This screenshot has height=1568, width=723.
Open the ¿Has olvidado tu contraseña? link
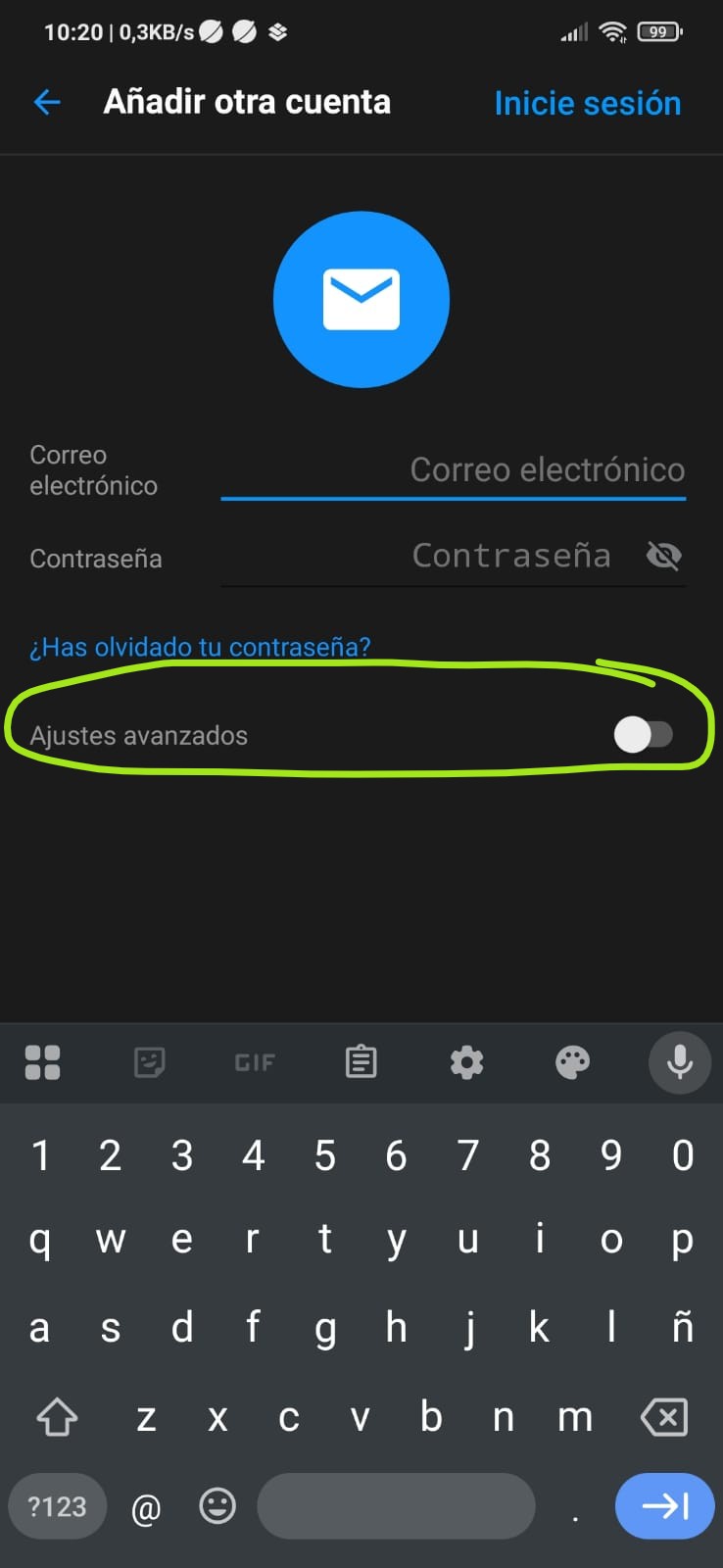(200, 647)
